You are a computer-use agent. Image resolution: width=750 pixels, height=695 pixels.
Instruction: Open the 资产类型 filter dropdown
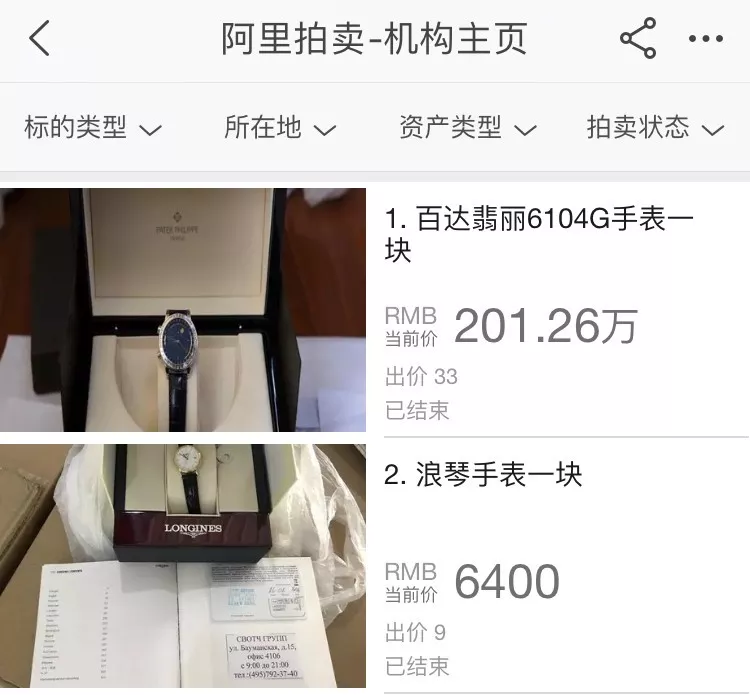[x=467, y=128]
